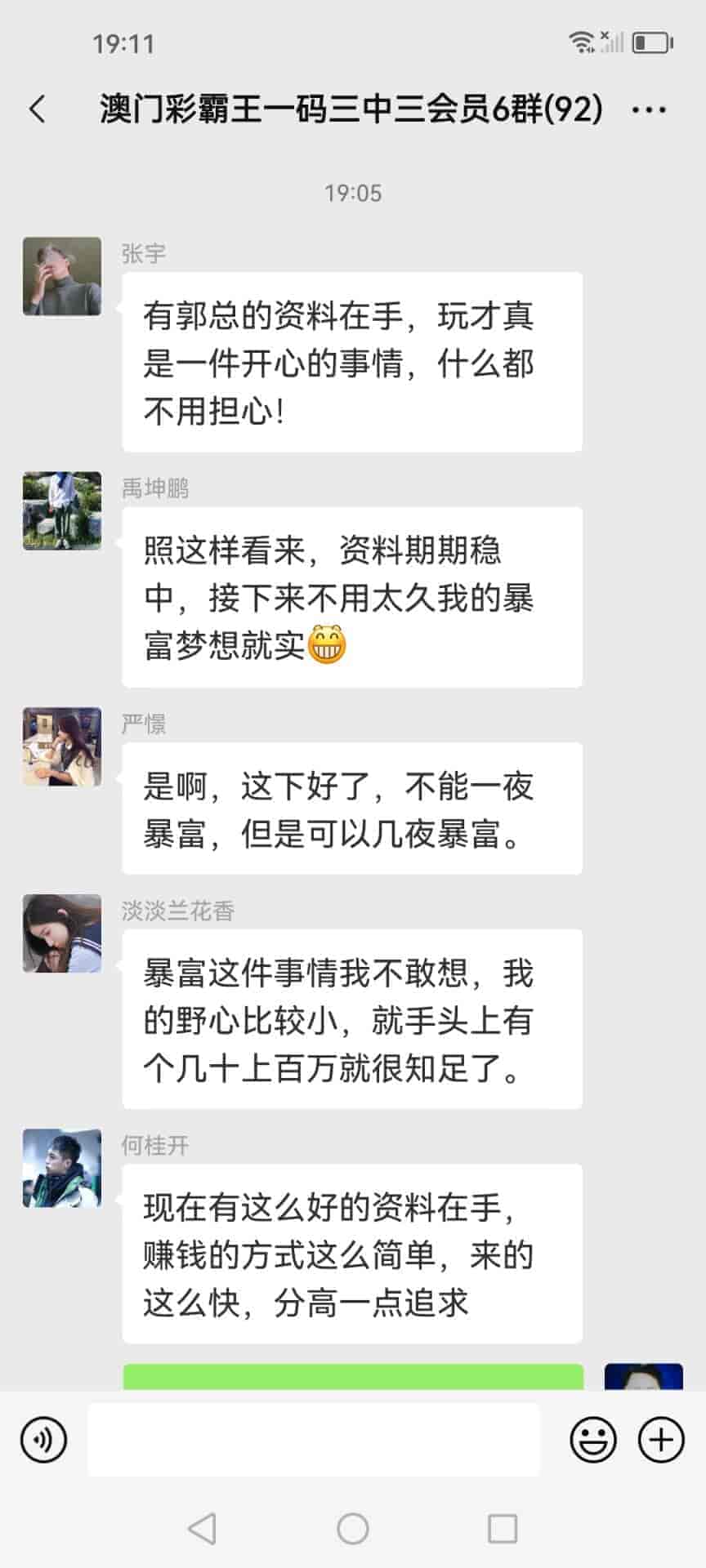This screenshot has width=706, height=1568.
Task: Open 张宇's profile avatar
Action: tap(62, 277)
